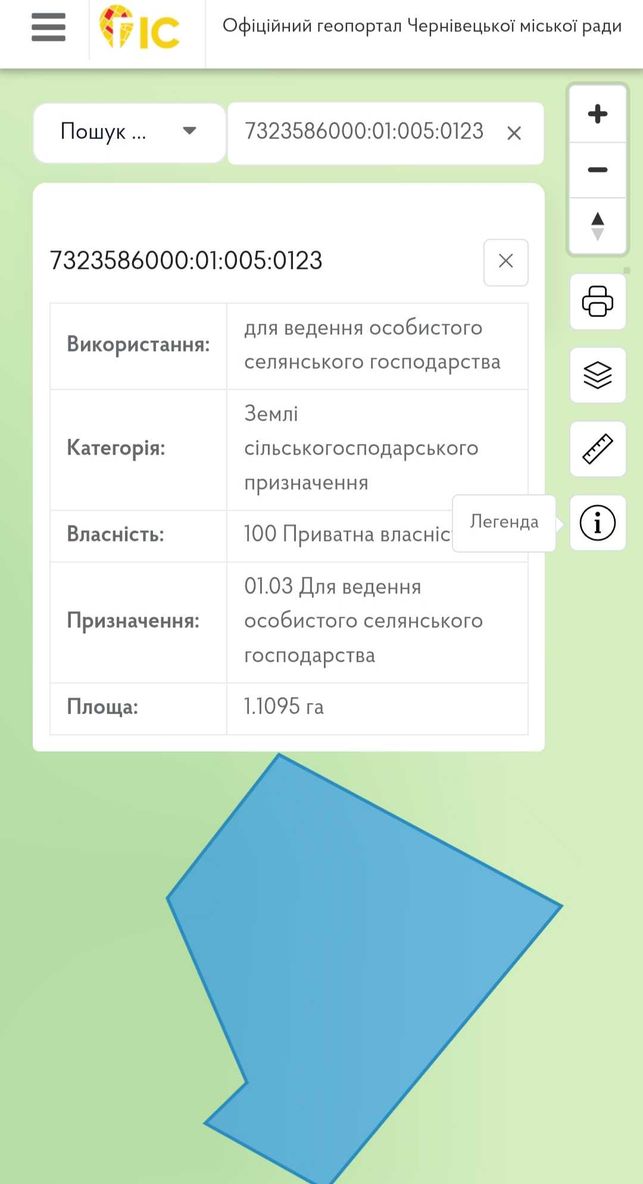The height and width of the screenshot is (1184, 643).
Task: Open the hamburger menu
Action: coord(48,28)
